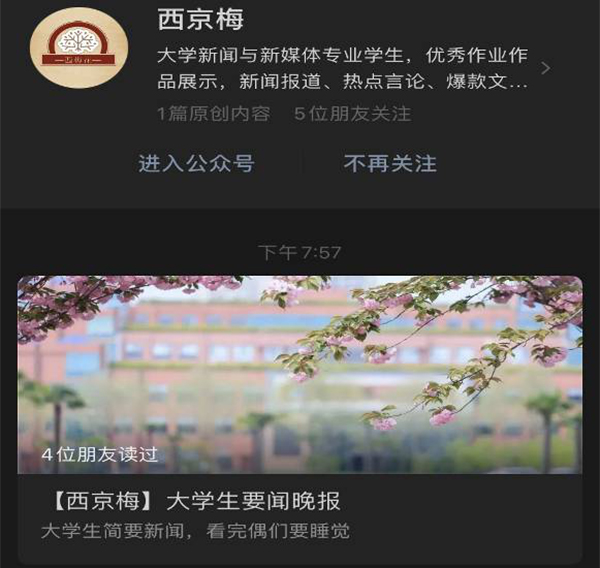Image resolution: width=600 pixels, height=568 pixels.
Task: Unfollow with the 不再关注 button
Action: pyautogui.click(x=390, y=164)
